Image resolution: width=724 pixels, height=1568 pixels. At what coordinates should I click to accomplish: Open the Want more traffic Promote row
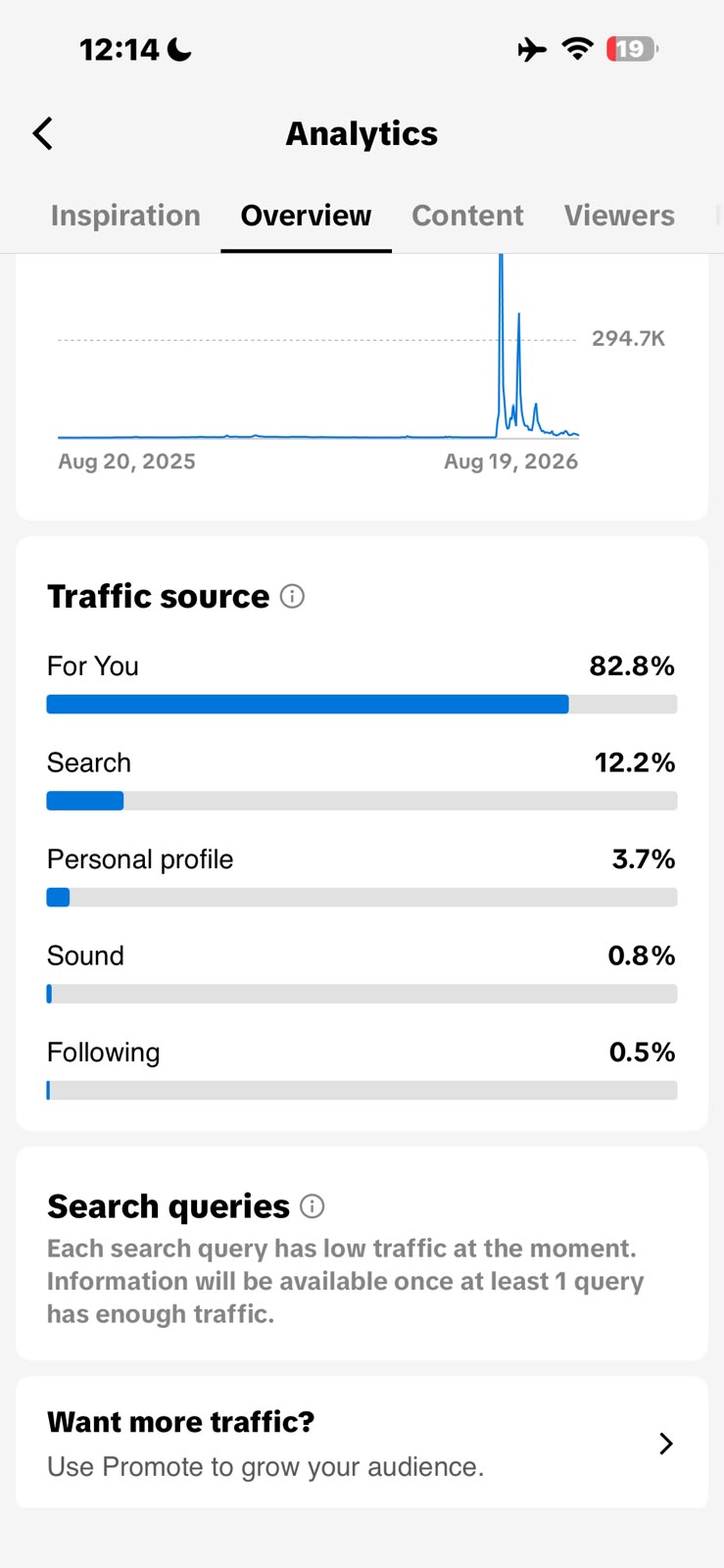362,1443
